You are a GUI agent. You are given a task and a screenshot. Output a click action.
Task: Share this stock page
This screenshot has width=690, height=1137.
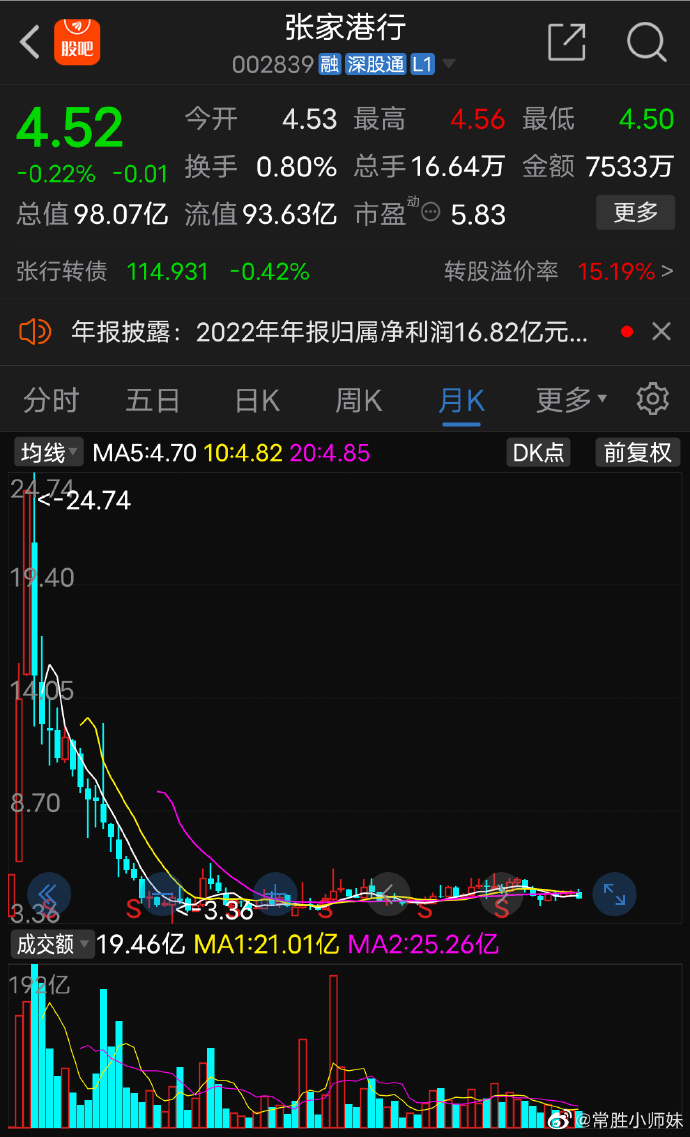[x=566, y=42]
